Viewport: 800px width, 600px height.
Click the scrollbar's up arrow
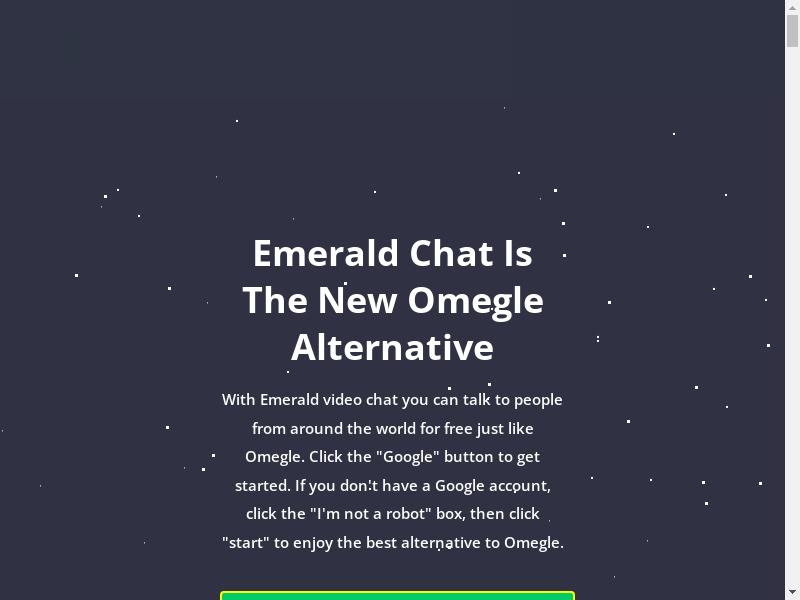tap(792, 7)
